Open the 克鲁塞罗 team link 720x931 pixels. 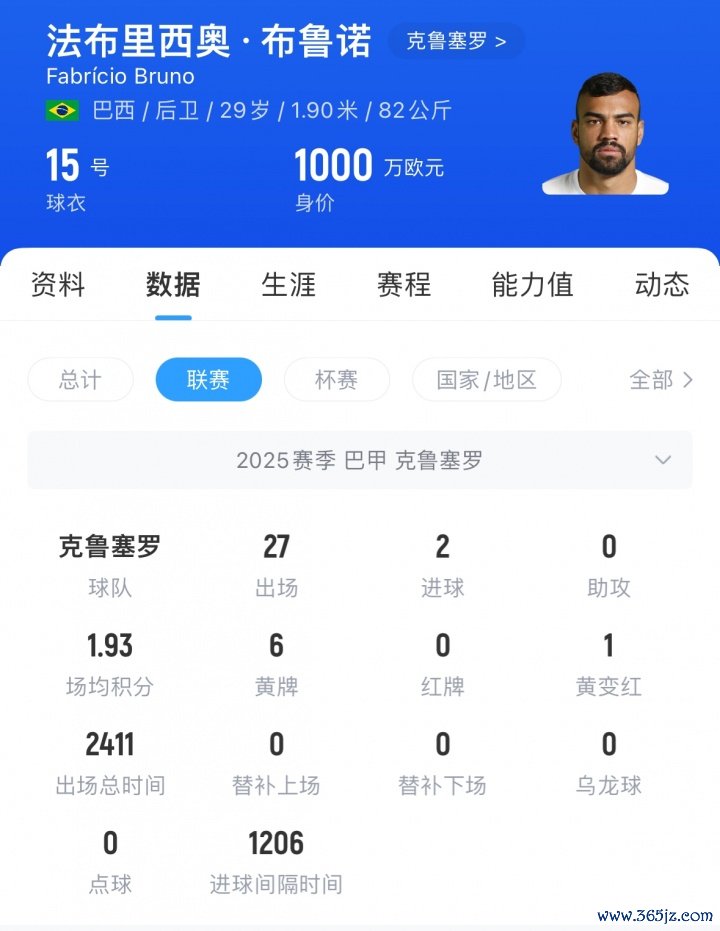(x=455, y=41)
